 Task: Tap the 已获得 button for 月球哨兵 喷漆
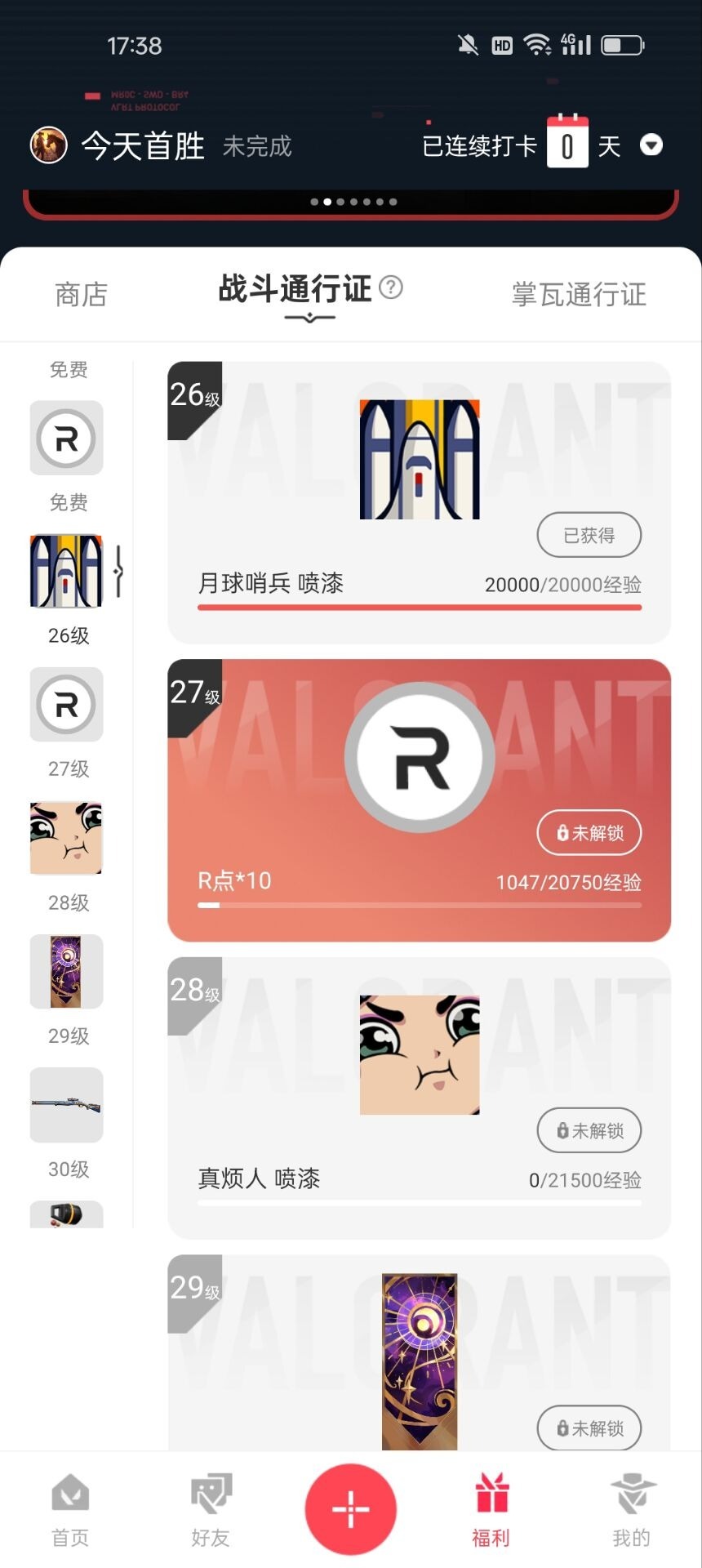(x=589, y=535)
